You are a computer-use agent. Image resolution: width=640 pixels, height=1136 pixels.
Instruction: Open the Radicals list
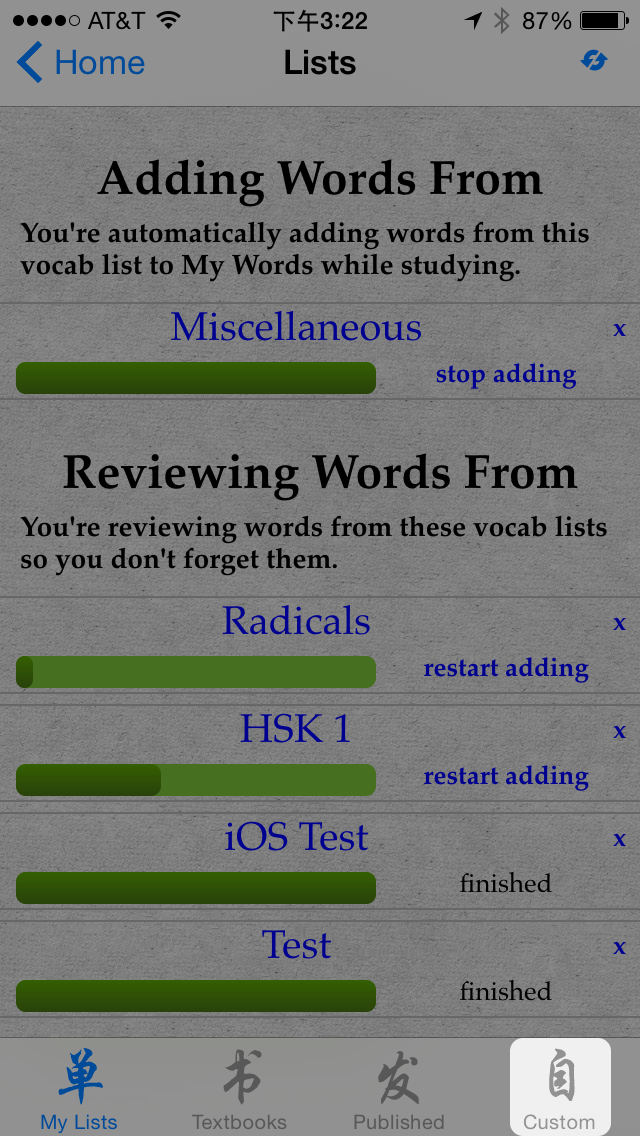[x=296, y=621]
